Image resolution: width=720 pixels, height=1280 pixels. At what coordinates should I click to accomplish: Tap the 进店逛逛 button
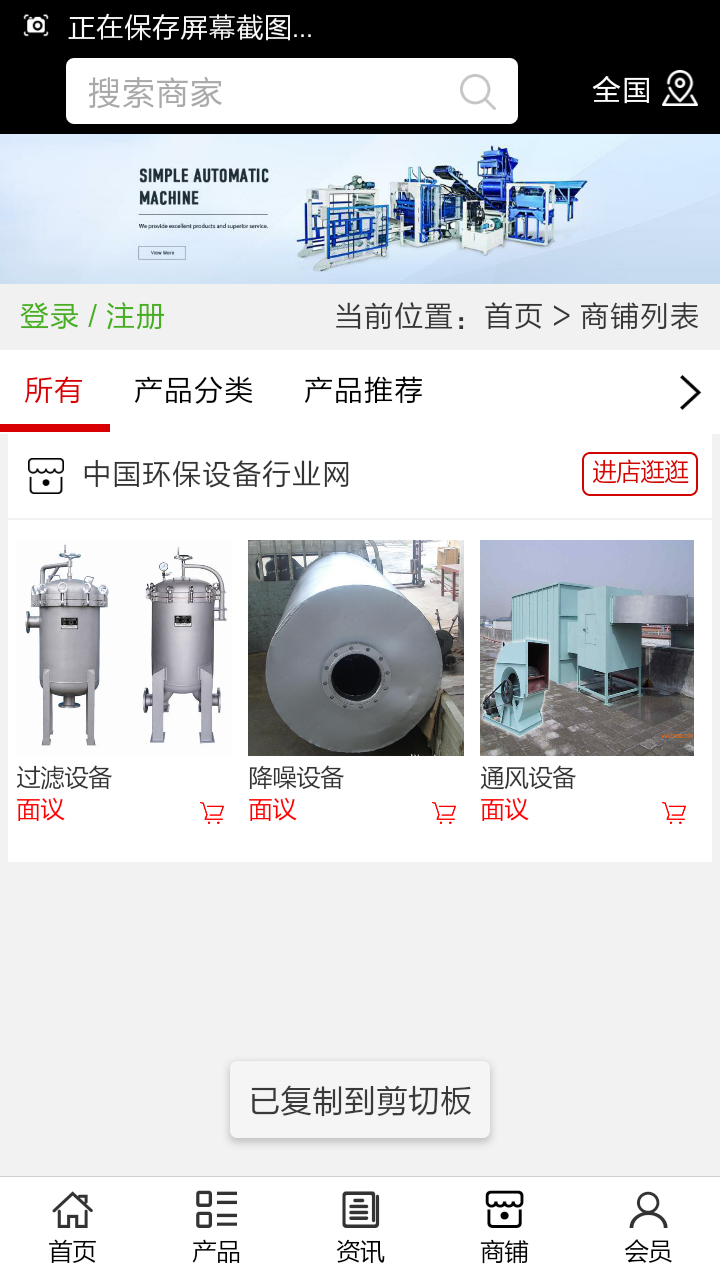(x=640, y=473)
